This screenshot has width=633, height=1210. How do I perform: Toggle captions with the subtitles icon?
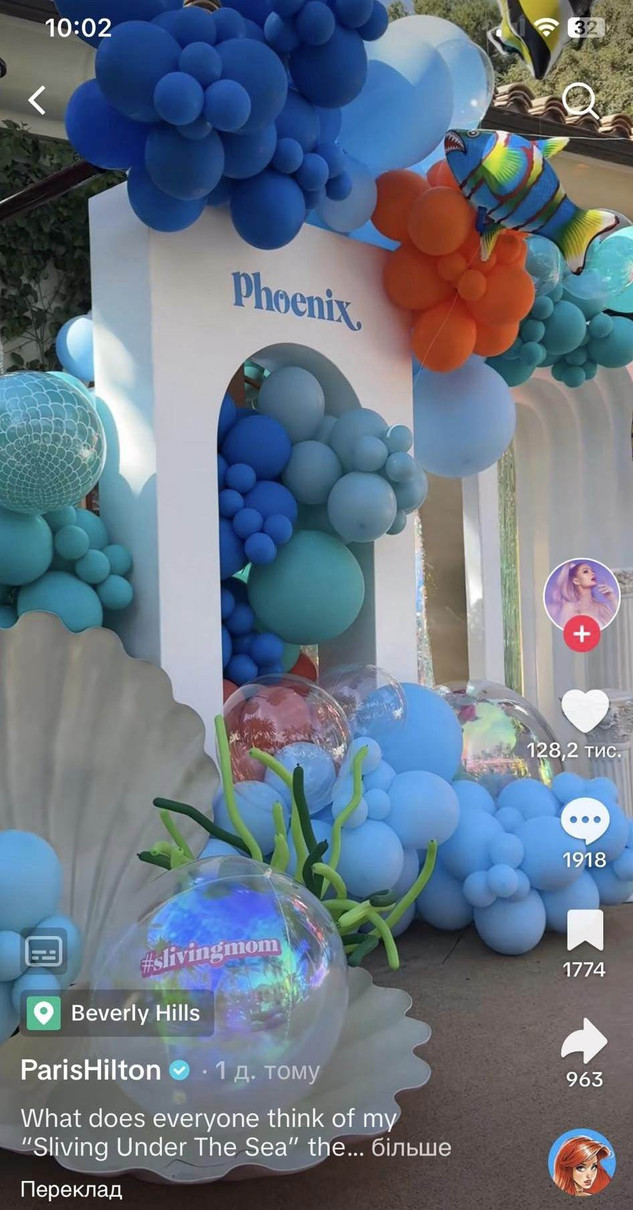pyautogui.click(x=44, y=952)
